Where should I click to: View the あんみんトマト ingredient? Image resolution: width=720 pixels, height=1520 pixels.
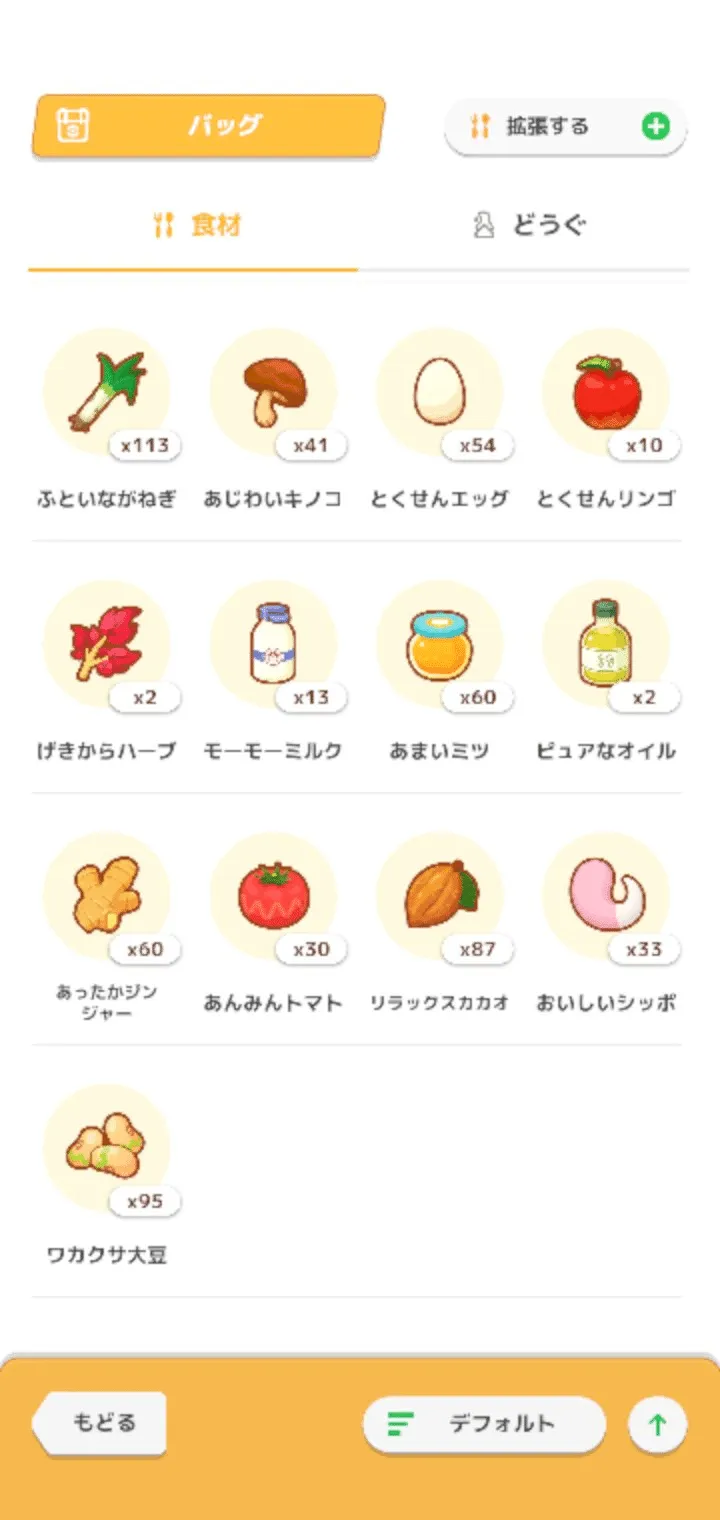click(273, 897)
